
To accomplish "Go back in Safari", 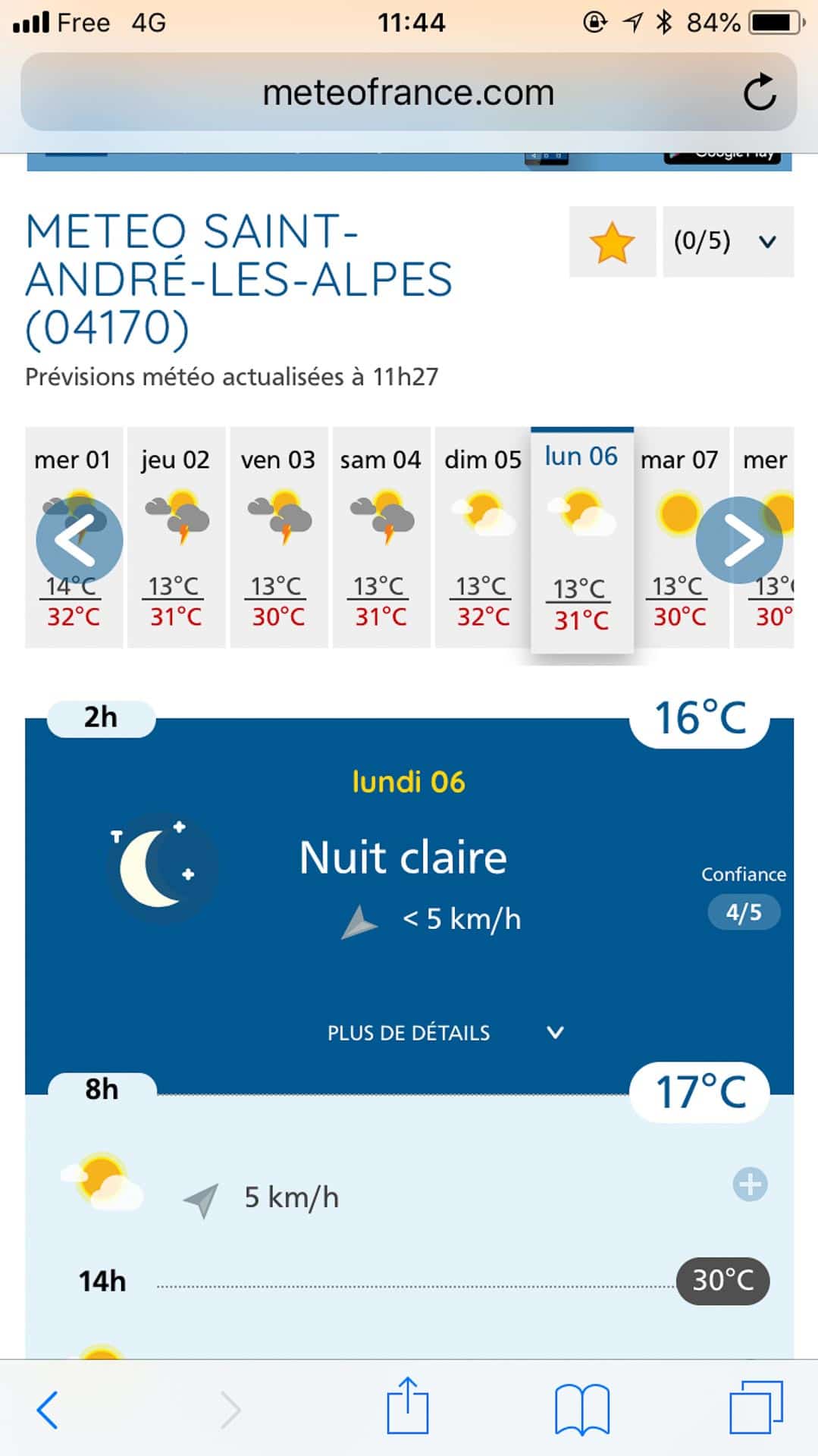I will 47,1410.
